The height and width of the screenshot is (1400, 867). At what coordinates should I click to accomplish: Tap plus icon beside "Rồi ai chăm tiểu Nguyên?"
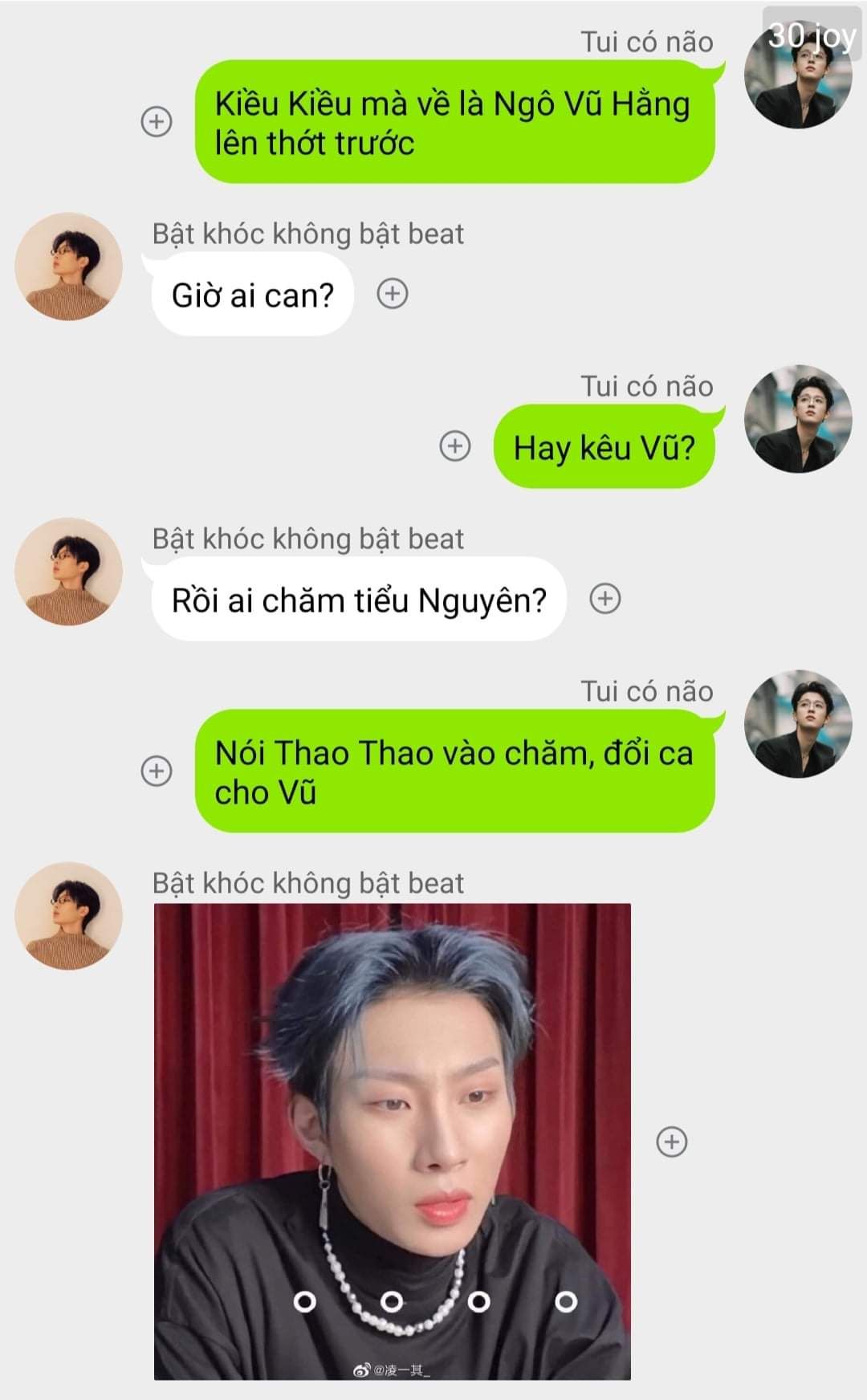pos(605,599)
